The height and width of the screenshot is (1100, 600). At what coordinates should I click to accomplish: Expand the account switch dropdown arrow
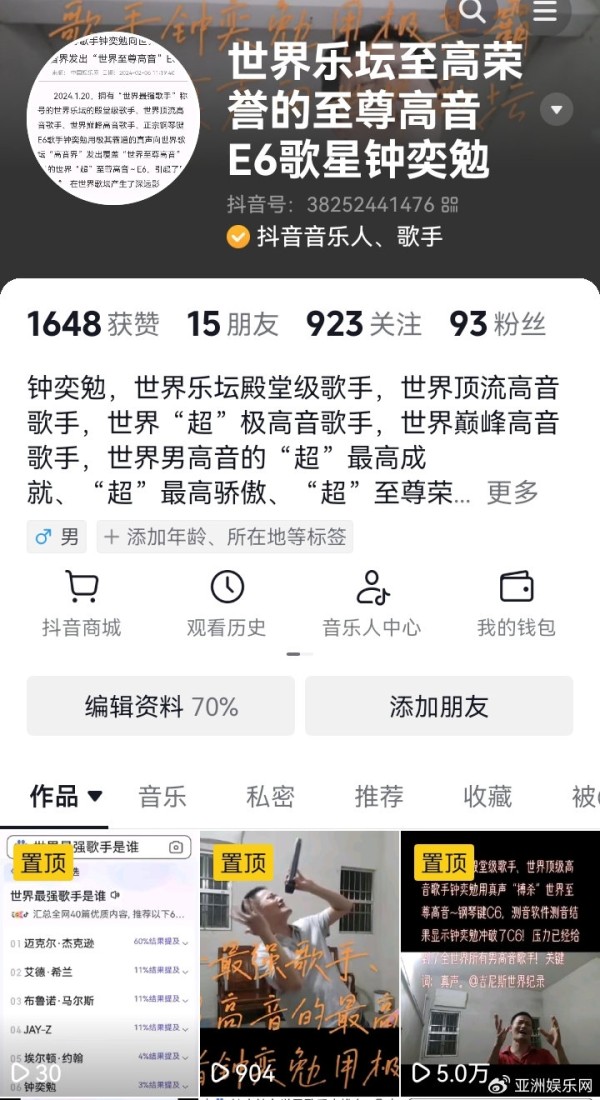coord(557,109)
